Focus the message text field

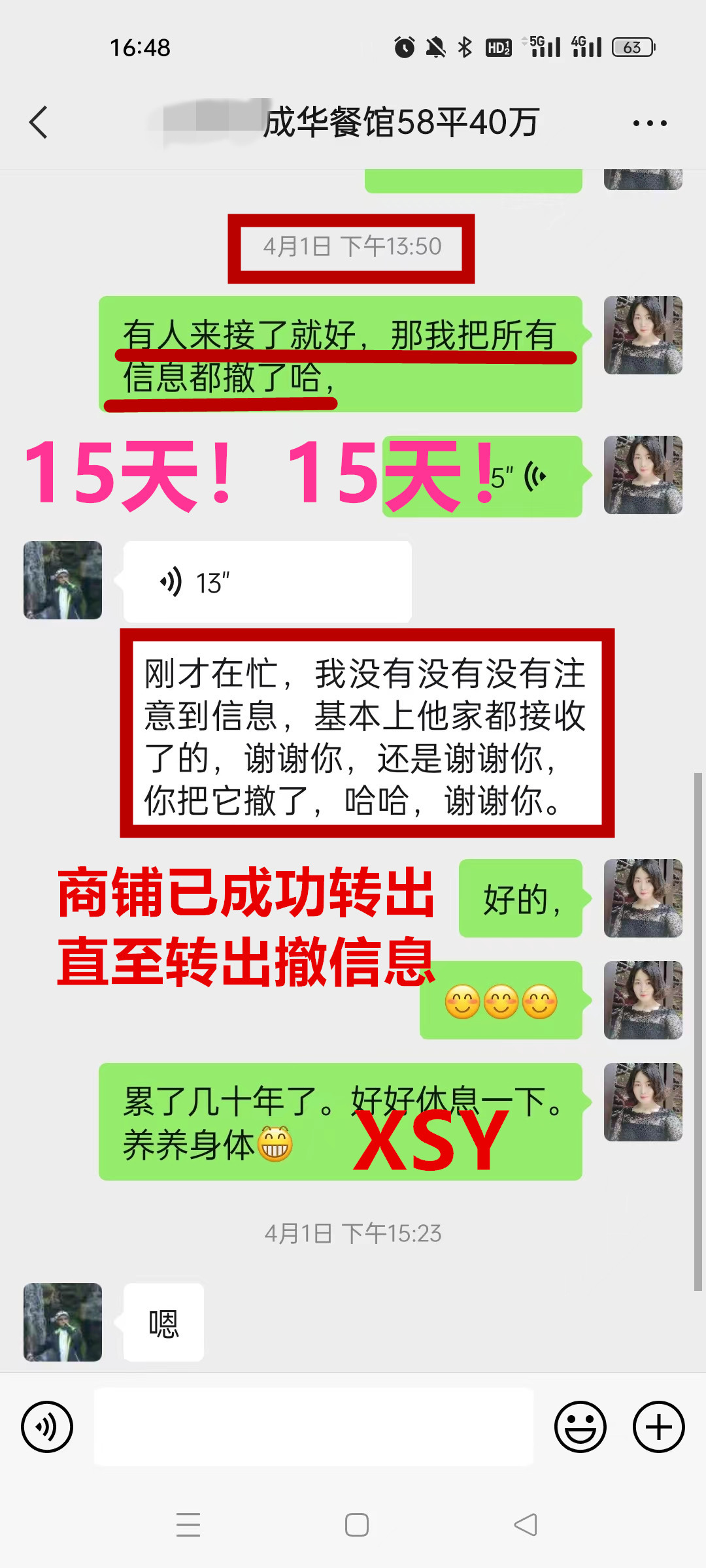coord(314,1427)
